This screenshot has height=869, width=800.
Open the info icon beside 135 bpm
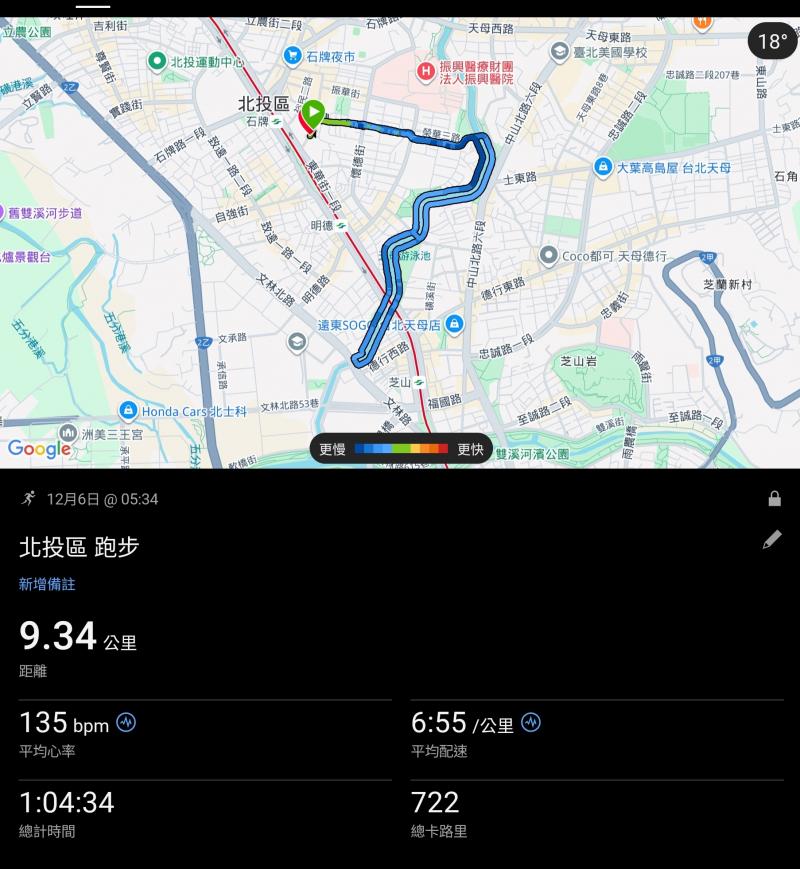pos(126,722)
